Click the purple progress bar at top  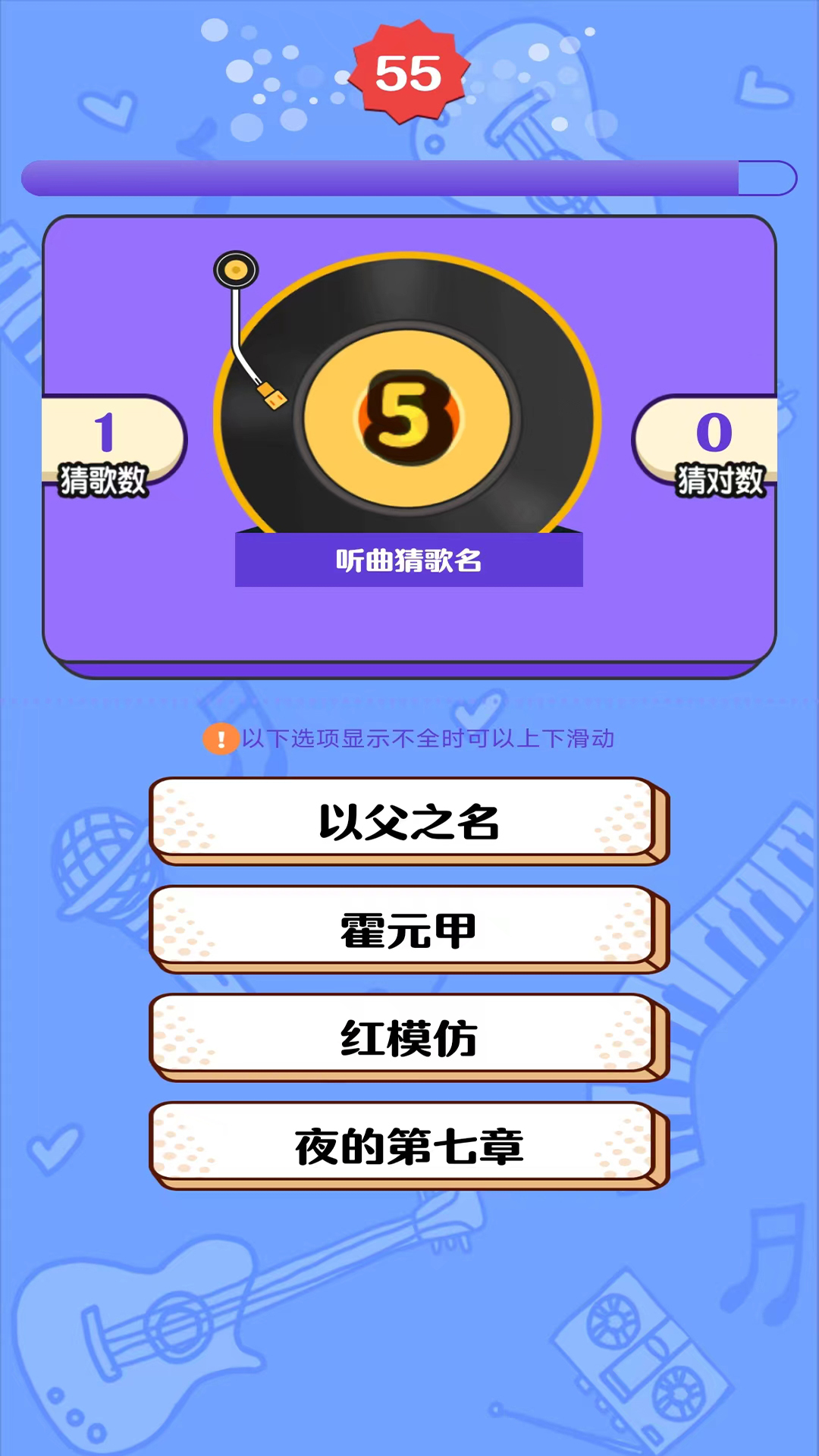(379, 175)
